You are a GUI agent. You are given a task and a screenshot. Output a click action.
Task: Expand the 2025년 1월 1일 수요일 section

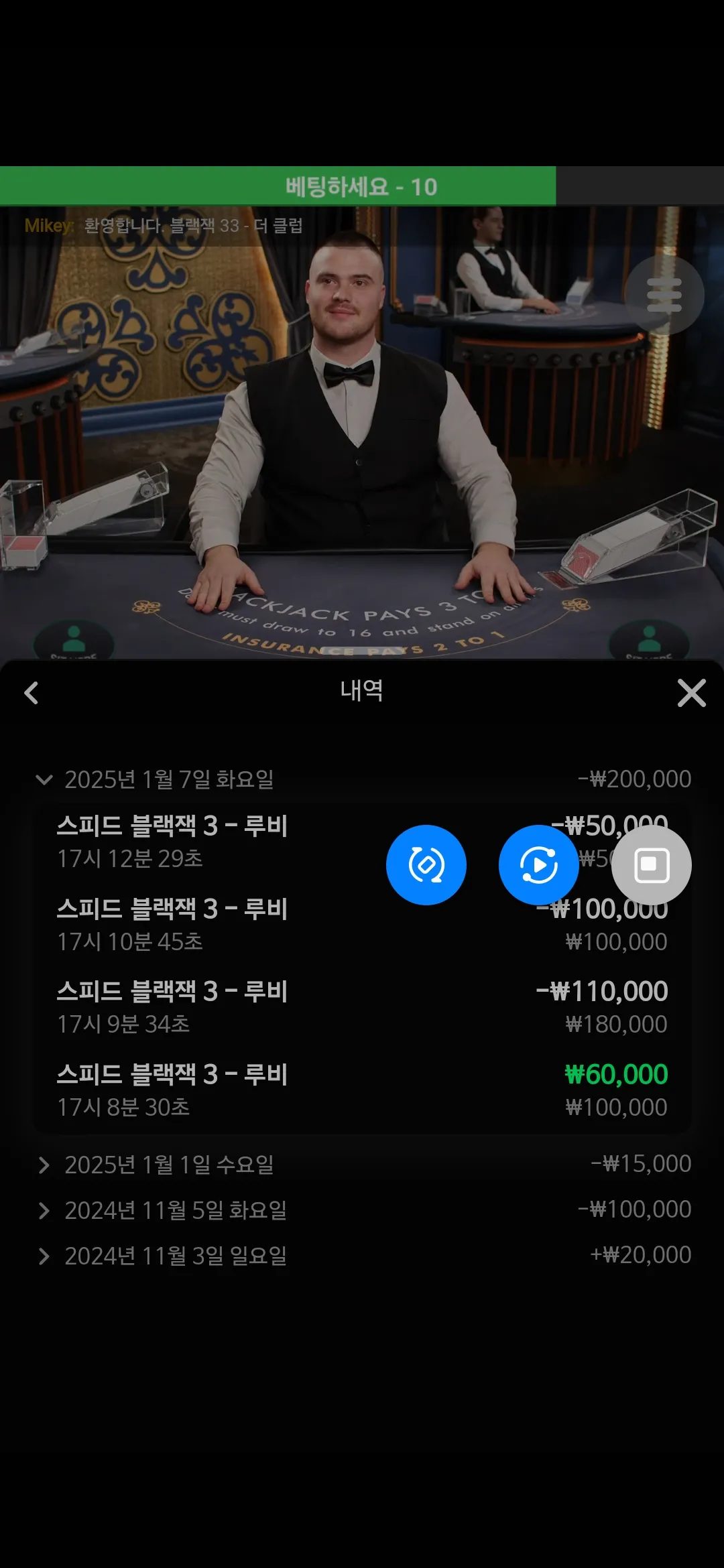pyautogui.click(x=362, y=1165)
